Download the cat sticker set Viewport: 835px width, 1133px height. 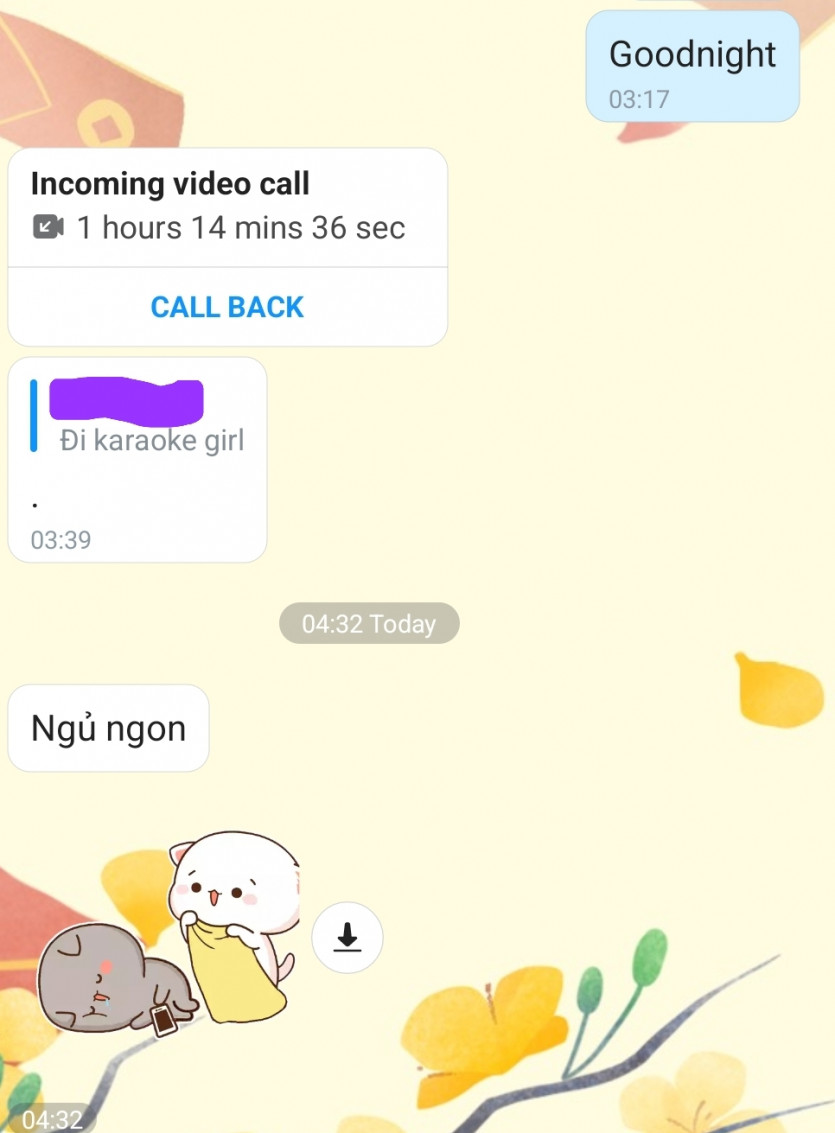point(347,937)
